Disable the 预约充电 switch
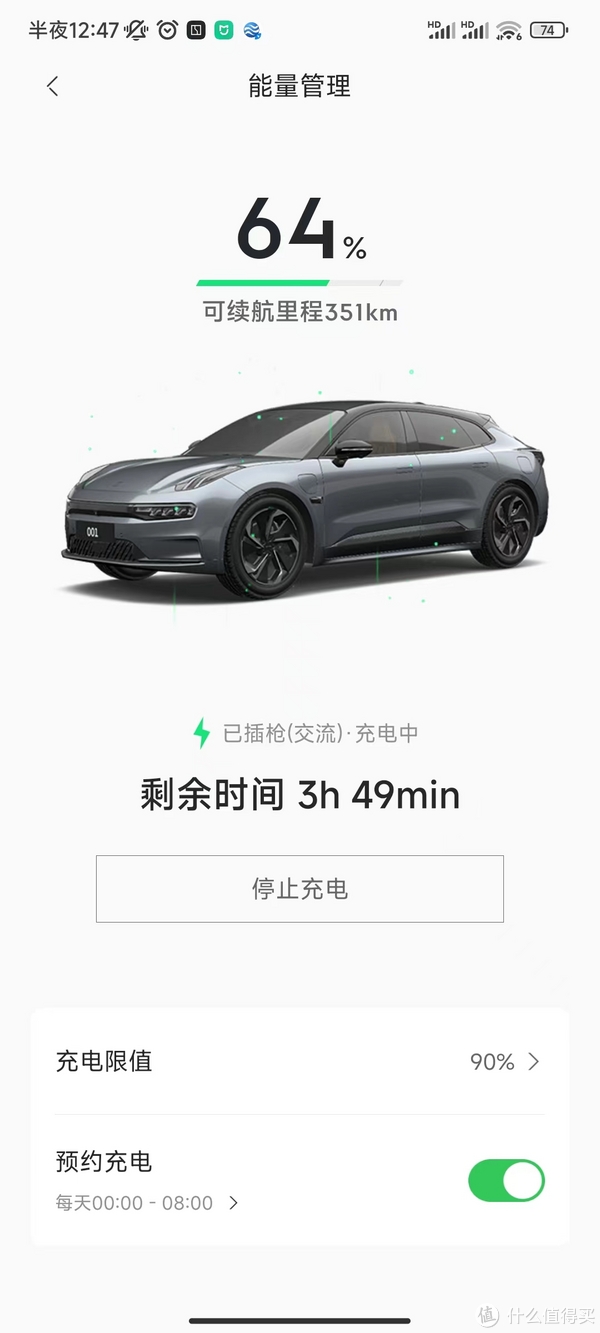 pos(506,1180)
